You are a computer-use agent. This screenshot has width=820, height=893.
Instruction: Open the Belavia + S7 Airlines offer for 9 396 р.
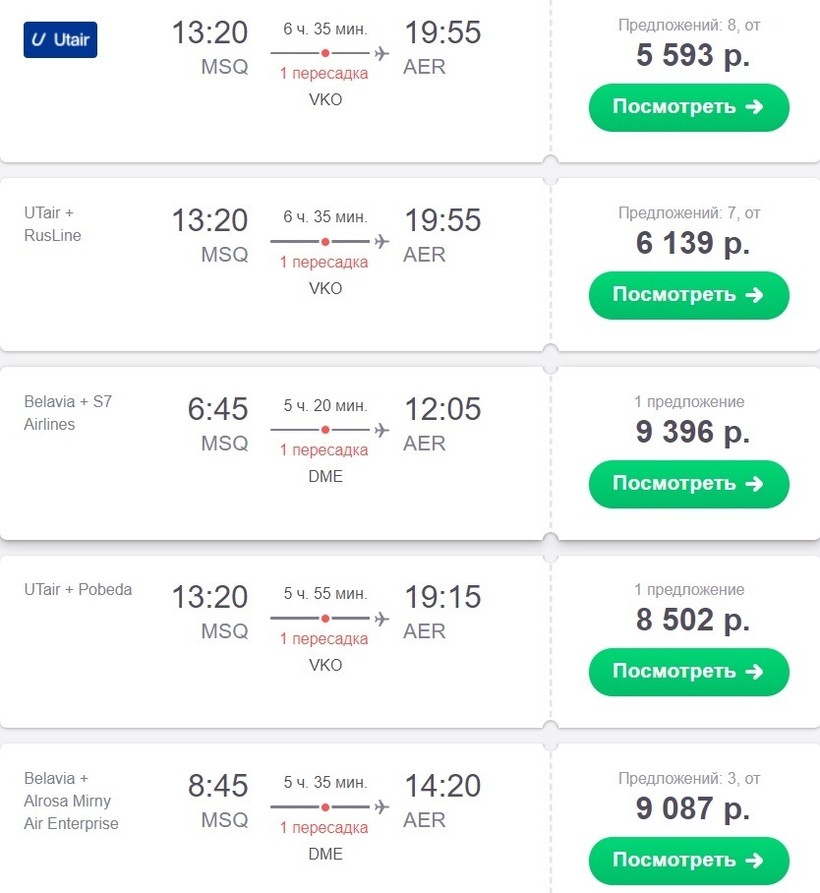pos(688,484)
